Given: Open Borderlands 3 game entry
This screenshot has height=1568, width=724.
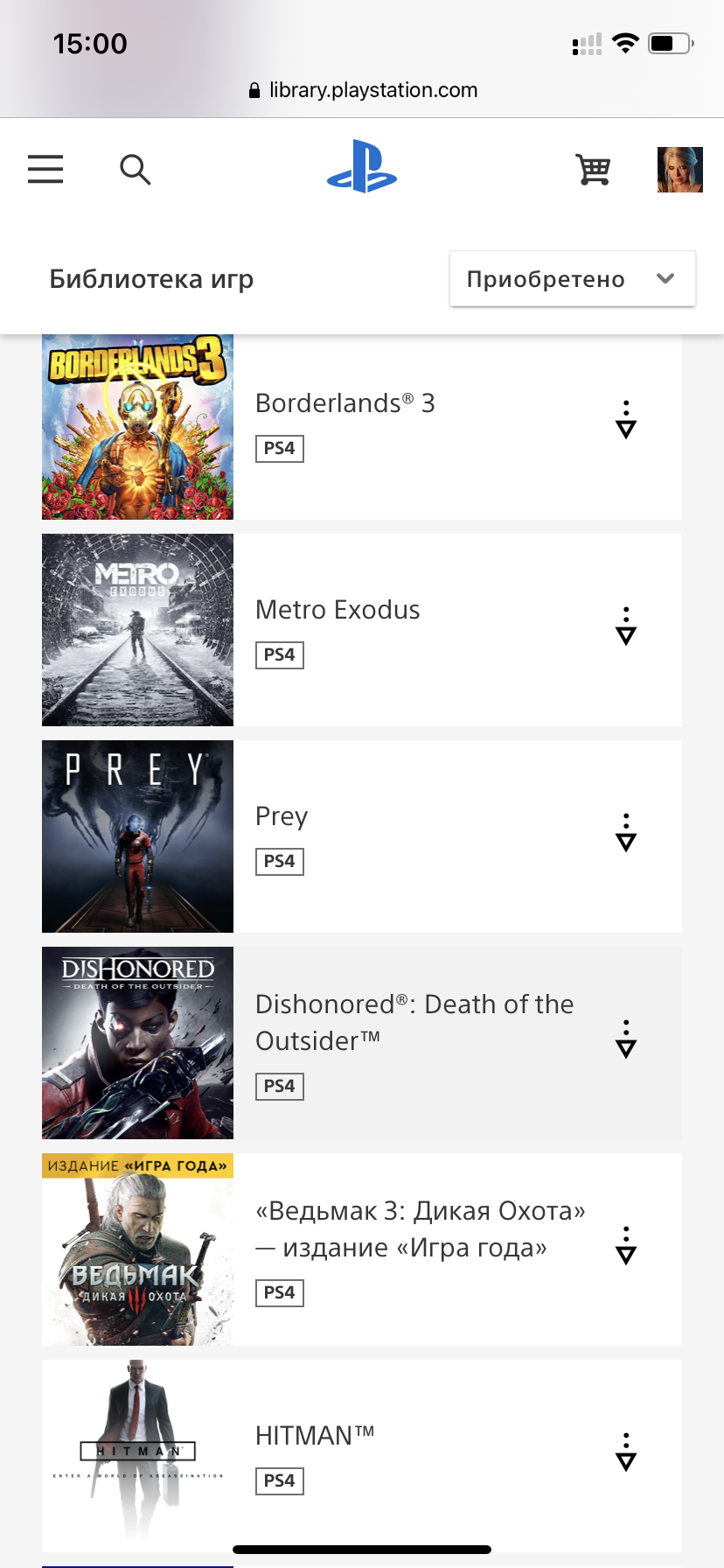Looking at the screenshot, I should pos(362,427).
